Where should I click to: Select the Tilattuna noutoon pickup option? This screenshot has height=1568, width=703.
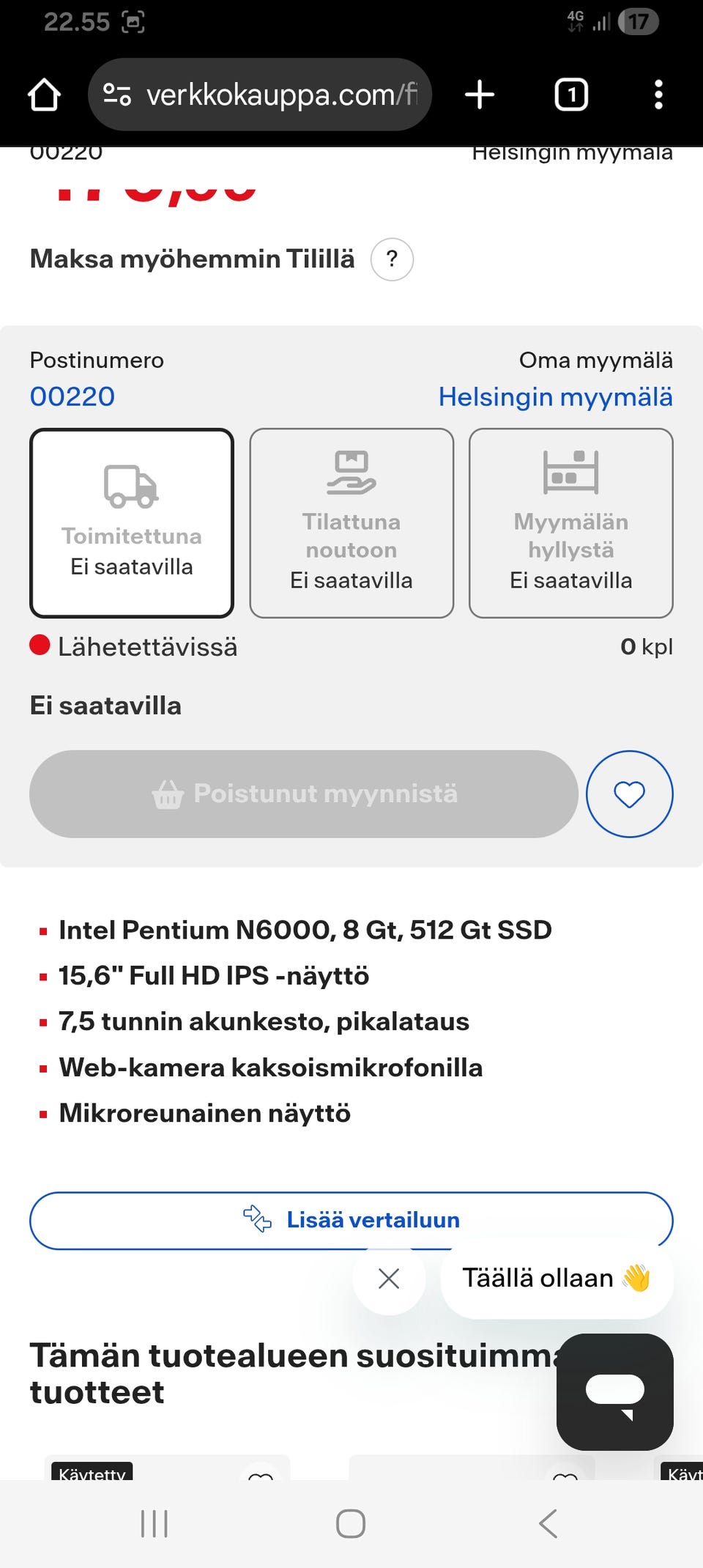351,522
